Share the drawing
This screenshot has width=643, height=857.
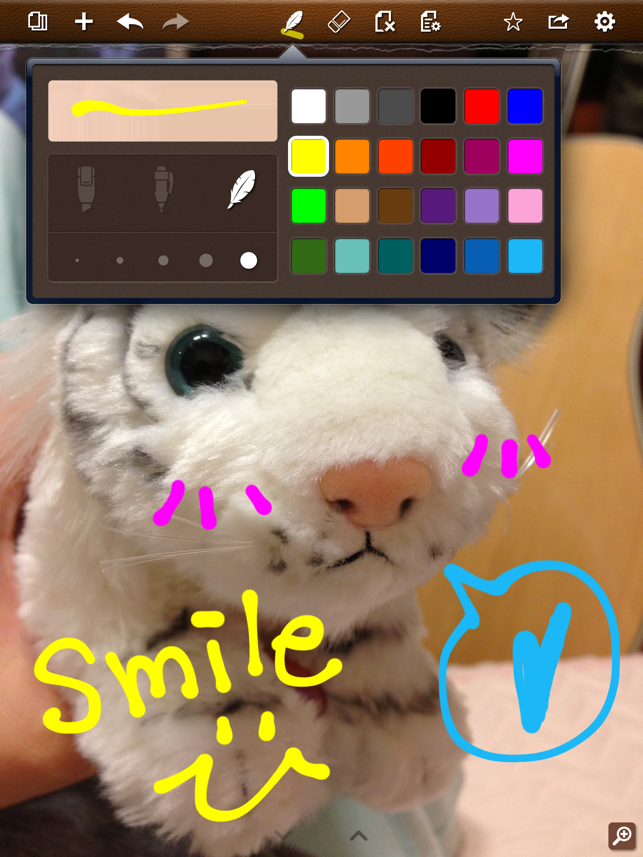point(558,21)
